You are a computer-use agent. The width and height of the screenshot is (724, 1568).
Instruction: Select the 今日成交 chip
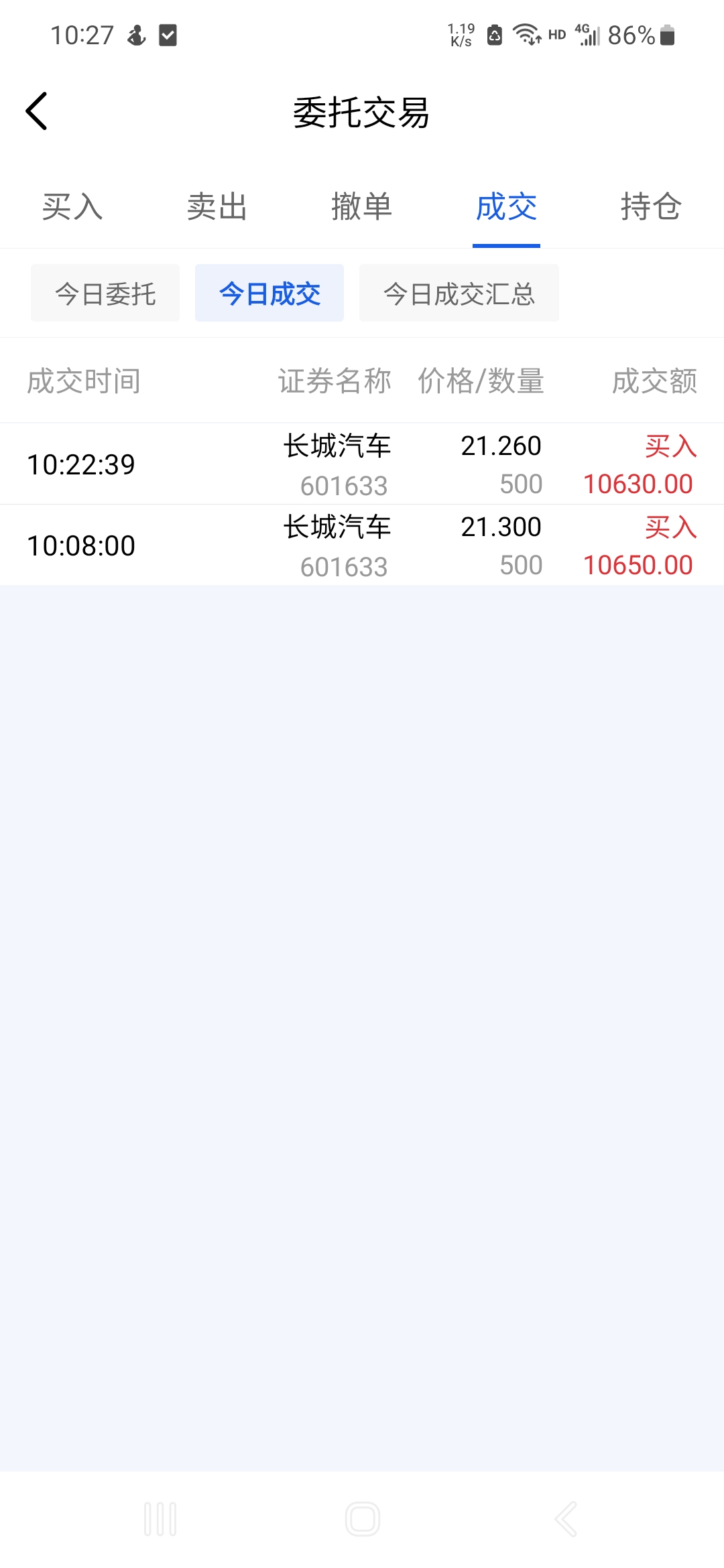click(269, 293)
